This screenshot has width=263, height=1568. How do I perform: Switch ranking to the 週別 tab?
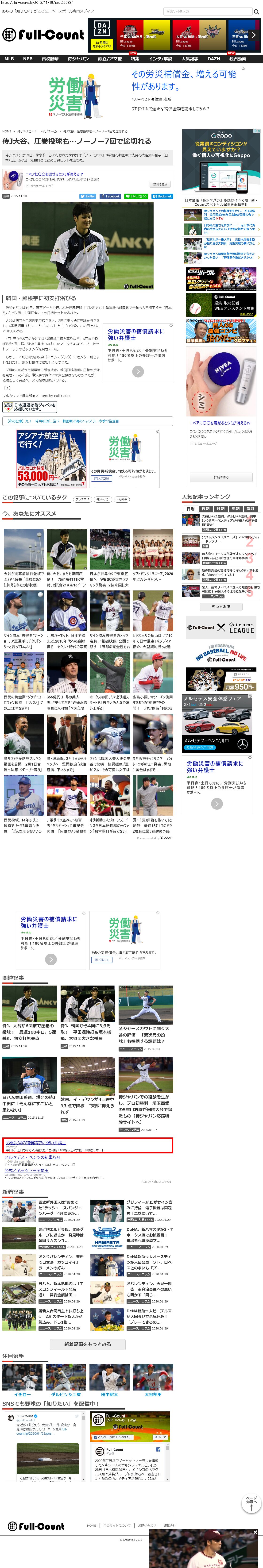(x=205, y=509)
